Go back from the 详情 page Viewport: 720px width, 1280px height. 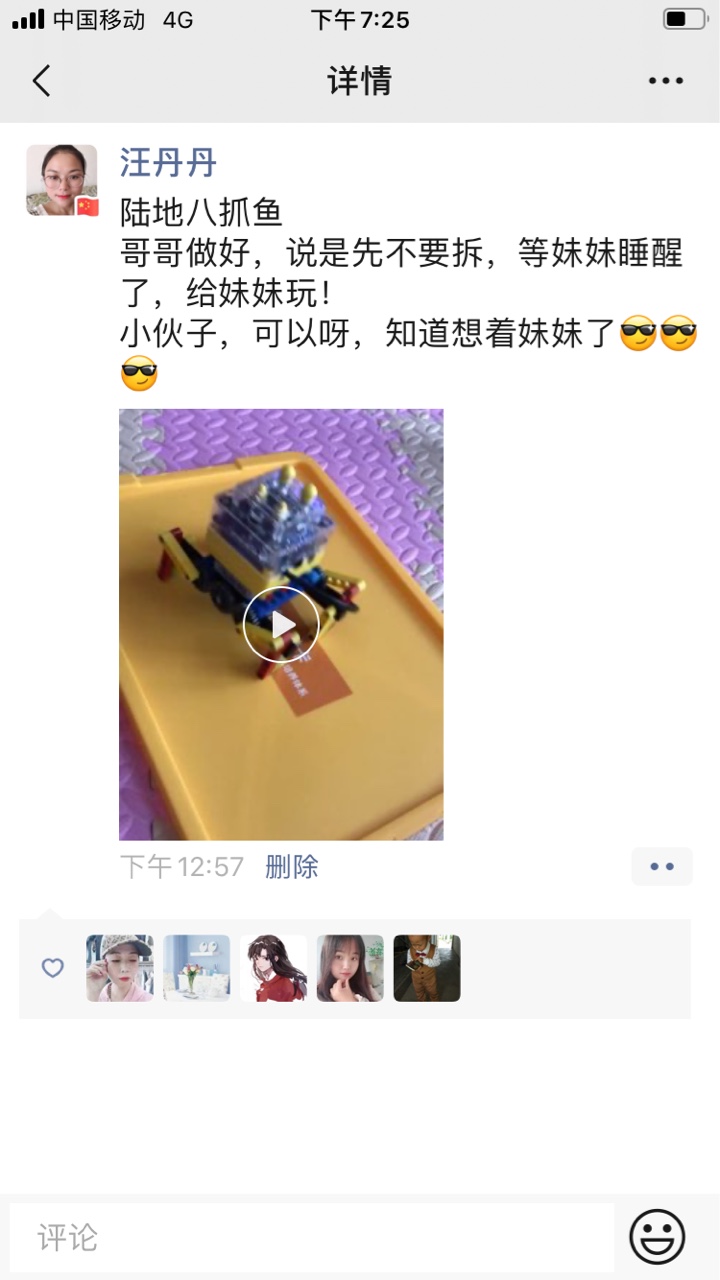[x=42, y=80]
